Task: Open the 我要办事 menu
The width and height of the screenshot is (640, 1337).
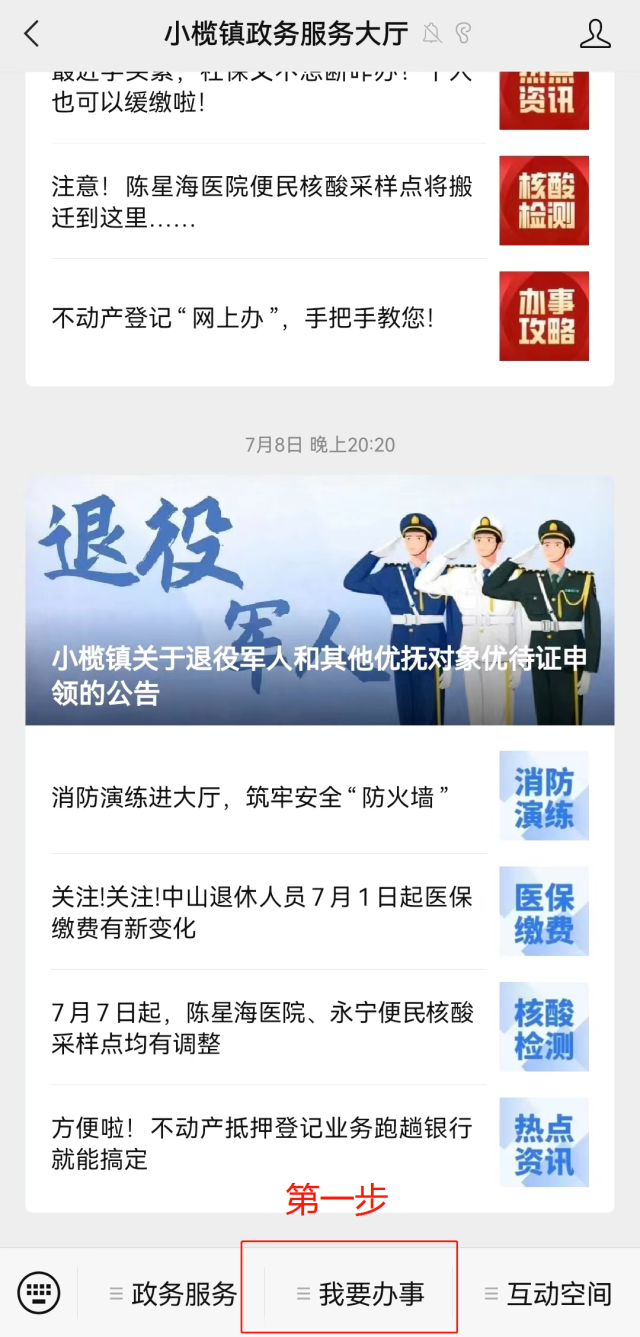Action: coord(360,1293)
